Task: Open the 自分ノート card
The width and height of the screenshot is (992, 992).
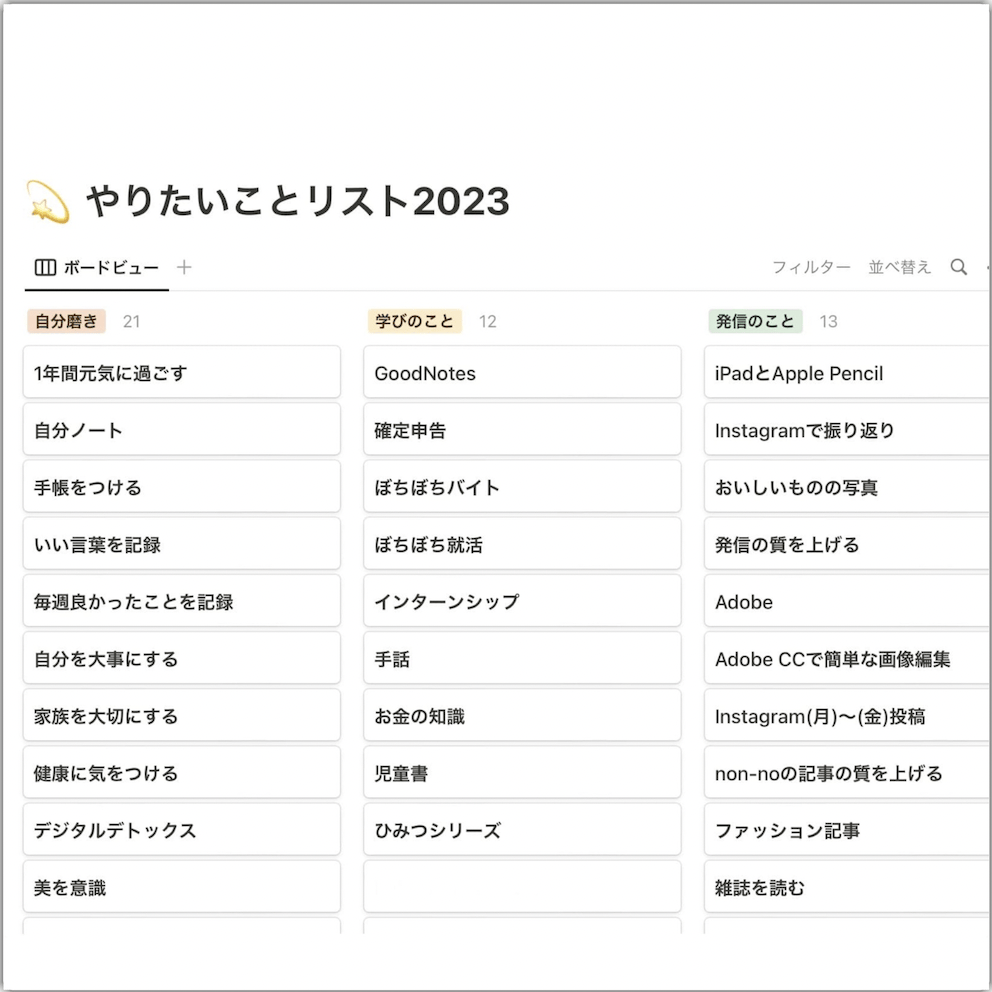Action: pyautogui.click(x=181, y=431)
